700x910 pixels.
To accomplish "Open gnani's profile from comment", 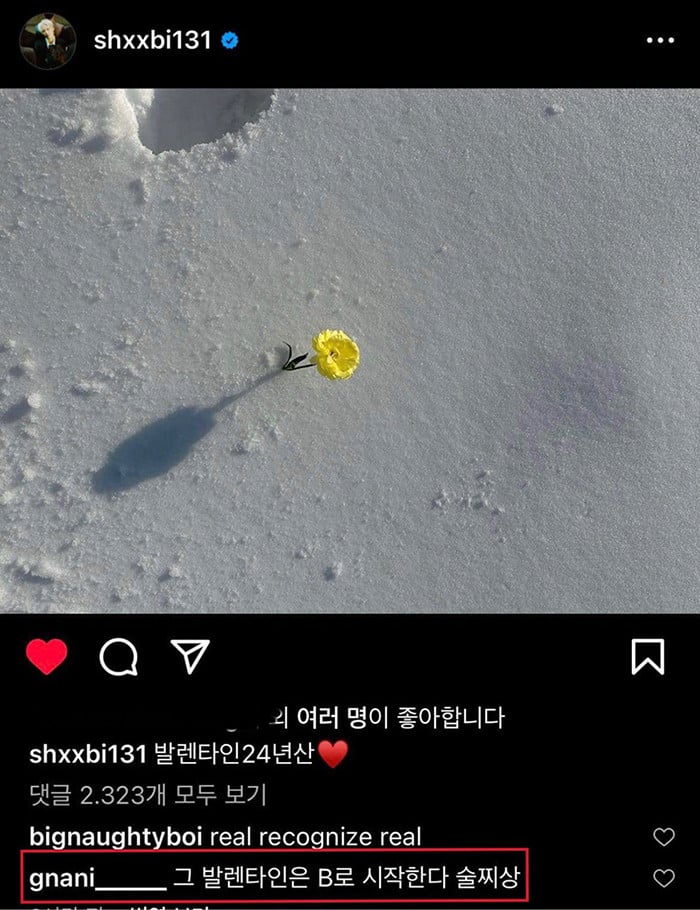I will [x=97, y=878].
